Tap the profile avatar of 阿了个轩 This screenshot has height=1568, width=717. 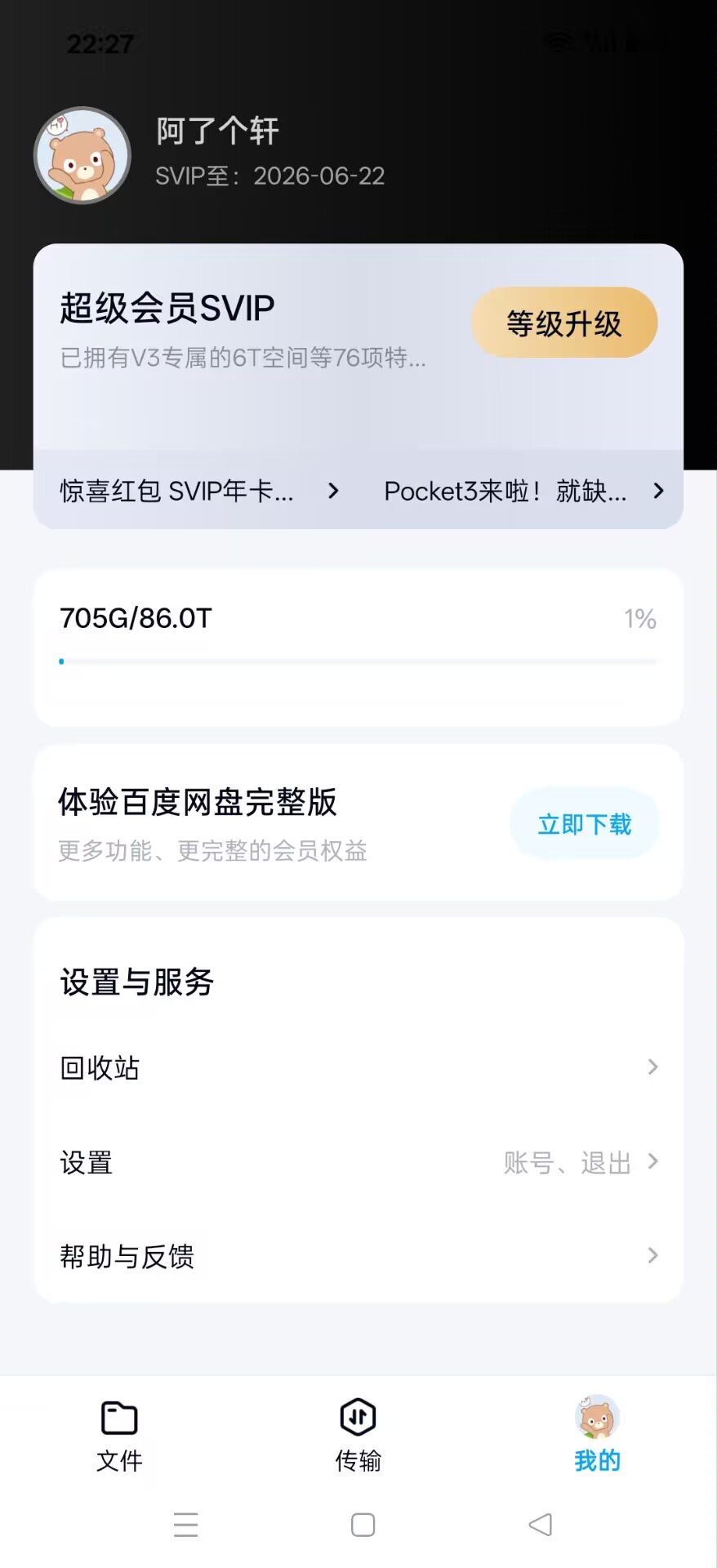pos(82,155)
